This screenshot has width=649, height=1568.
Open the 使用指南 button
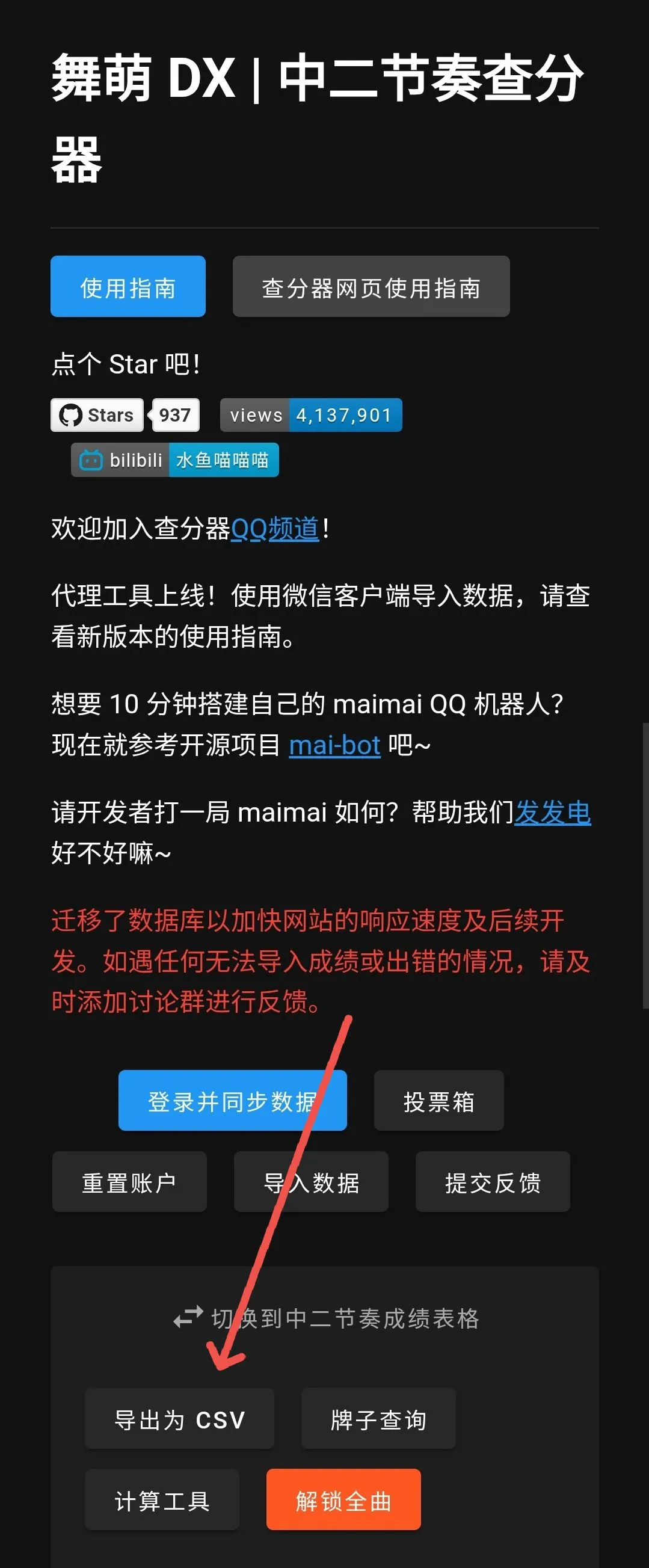click(x=128, y=287)
